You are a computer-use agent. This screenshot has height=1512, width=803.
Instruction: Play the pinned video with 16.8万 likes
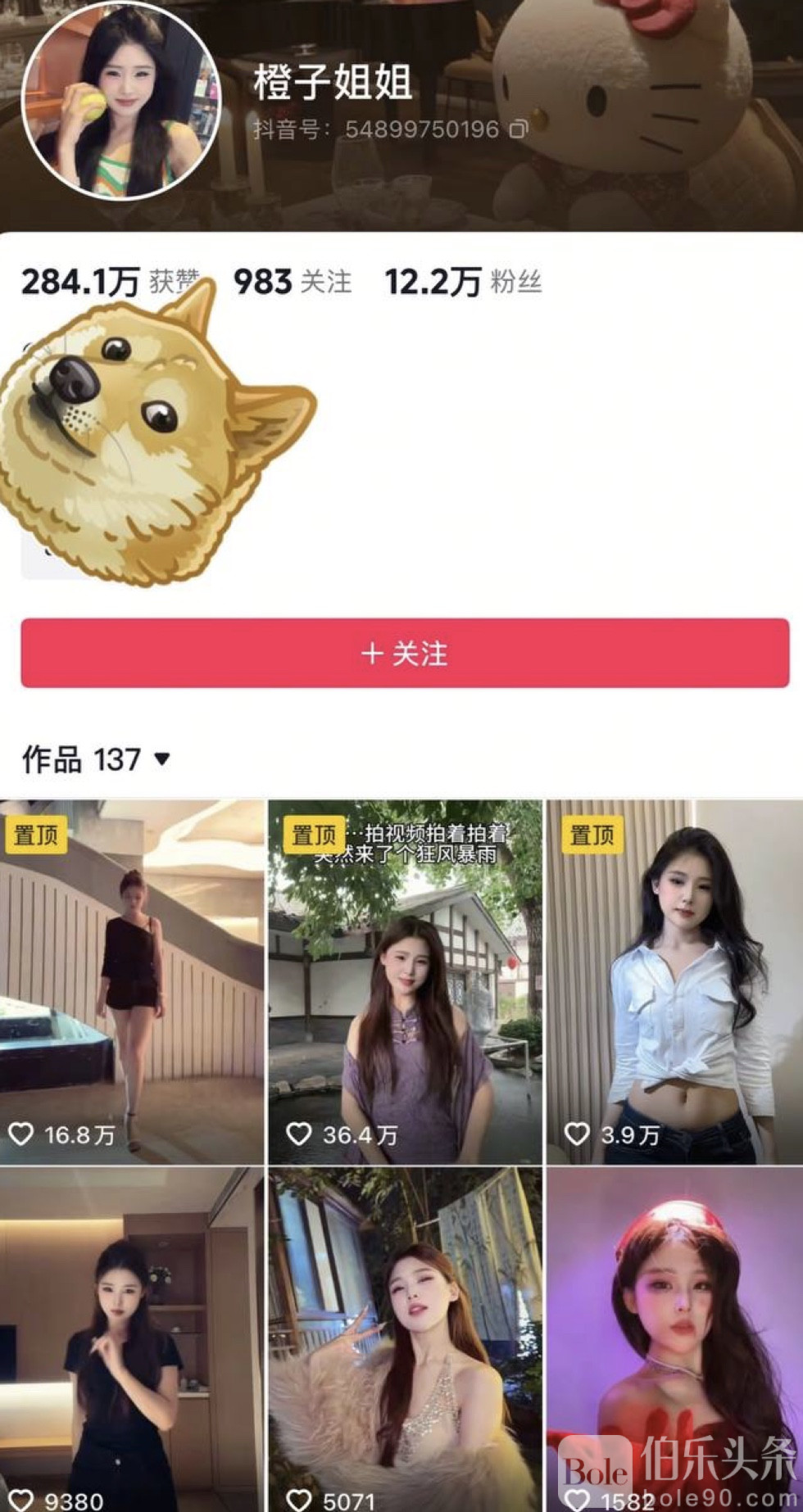coord(132,981)
